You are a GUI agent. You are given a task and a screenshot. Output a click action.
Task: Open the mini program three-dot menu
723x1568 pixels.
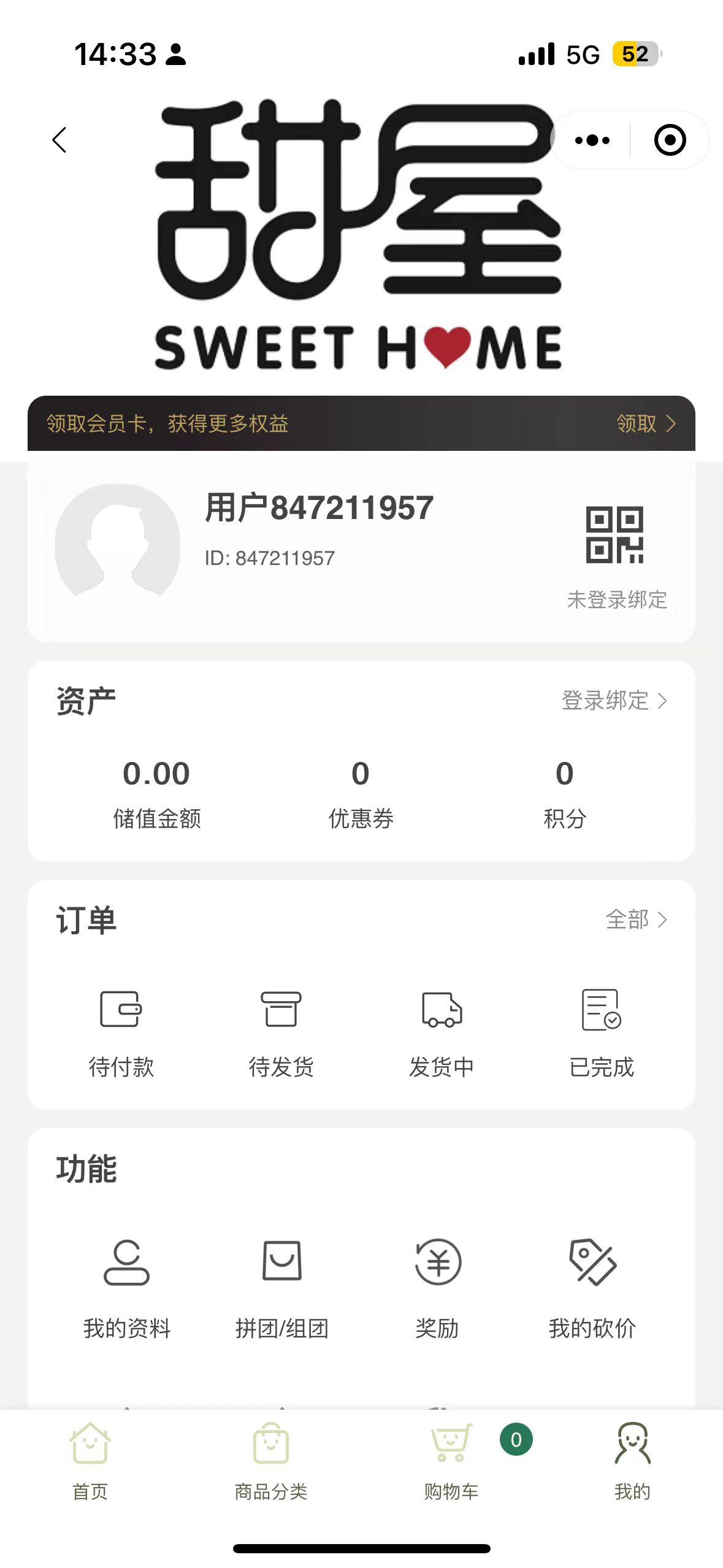pos(592,140)
